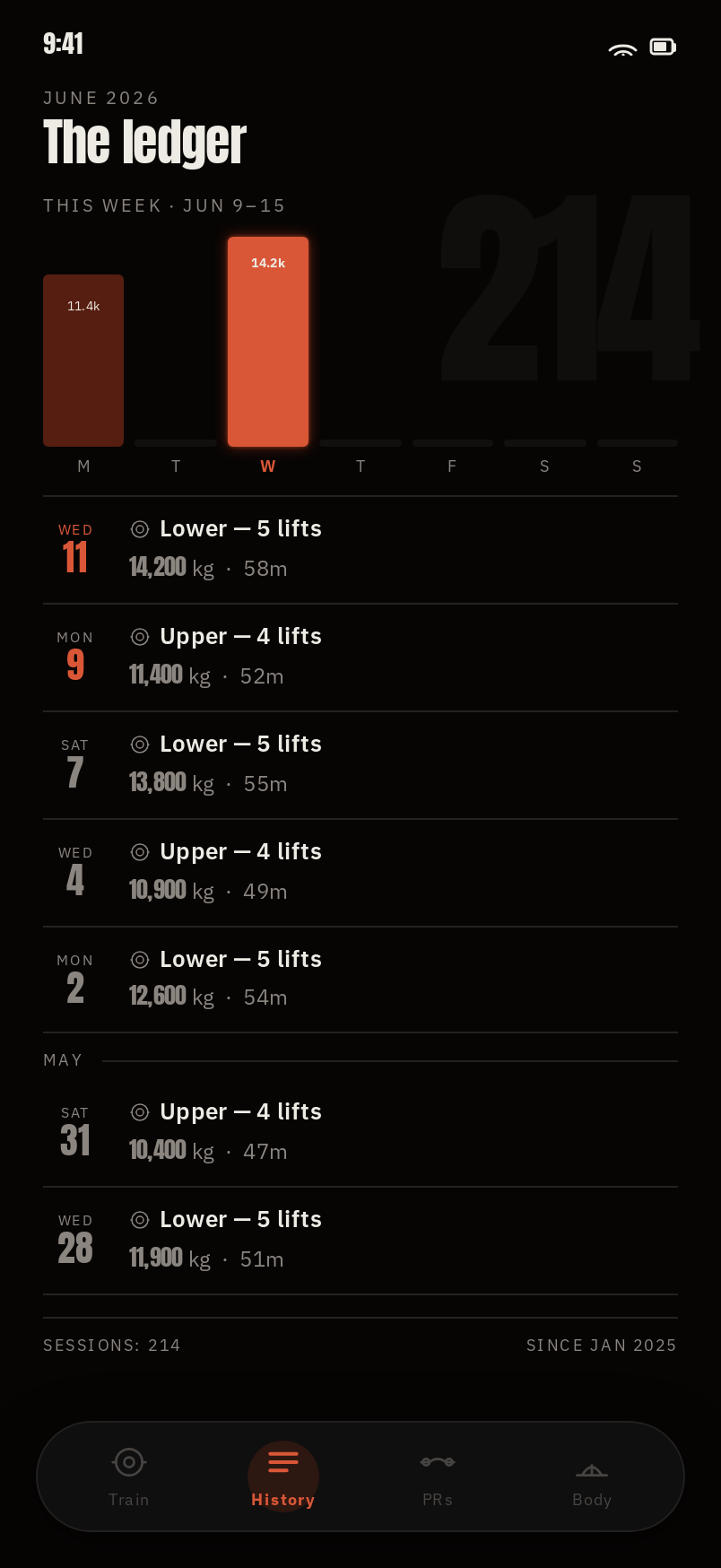This screenshot has height=1568, width=721.
Task: View Sat 7 Lower workout
Action: coord(360,765)
